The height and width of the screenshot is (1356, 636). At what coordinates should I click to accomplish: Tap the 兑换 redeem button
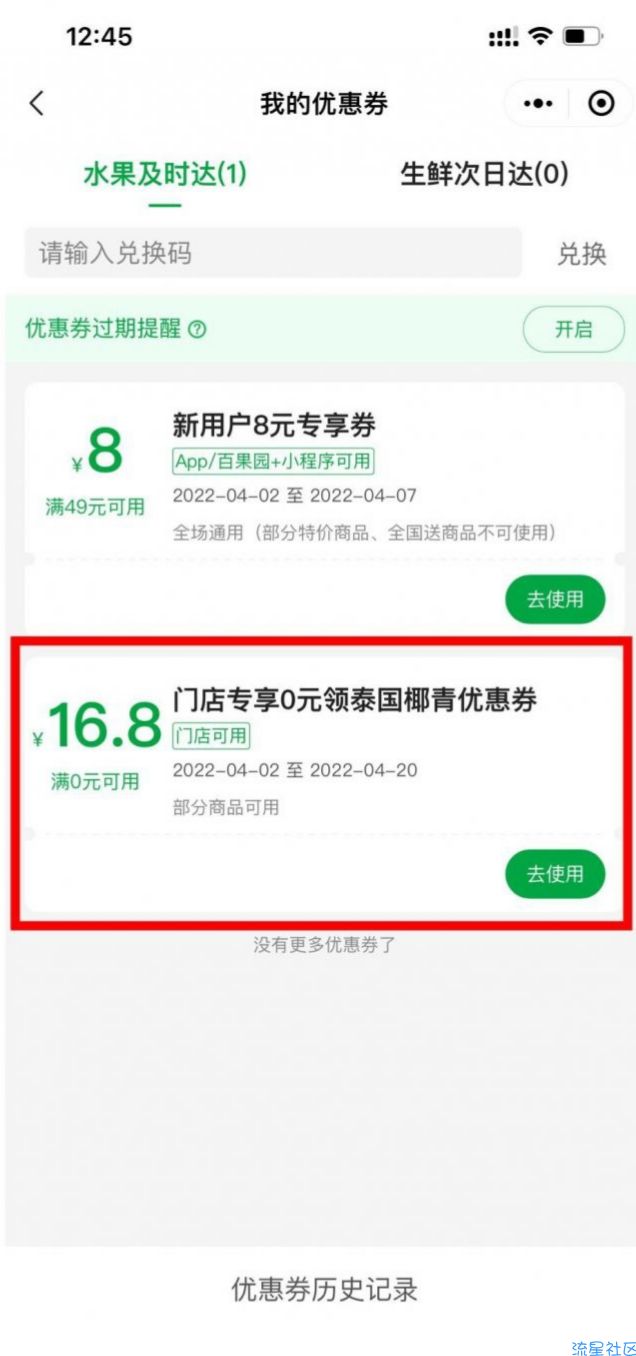tap(581, 254)
